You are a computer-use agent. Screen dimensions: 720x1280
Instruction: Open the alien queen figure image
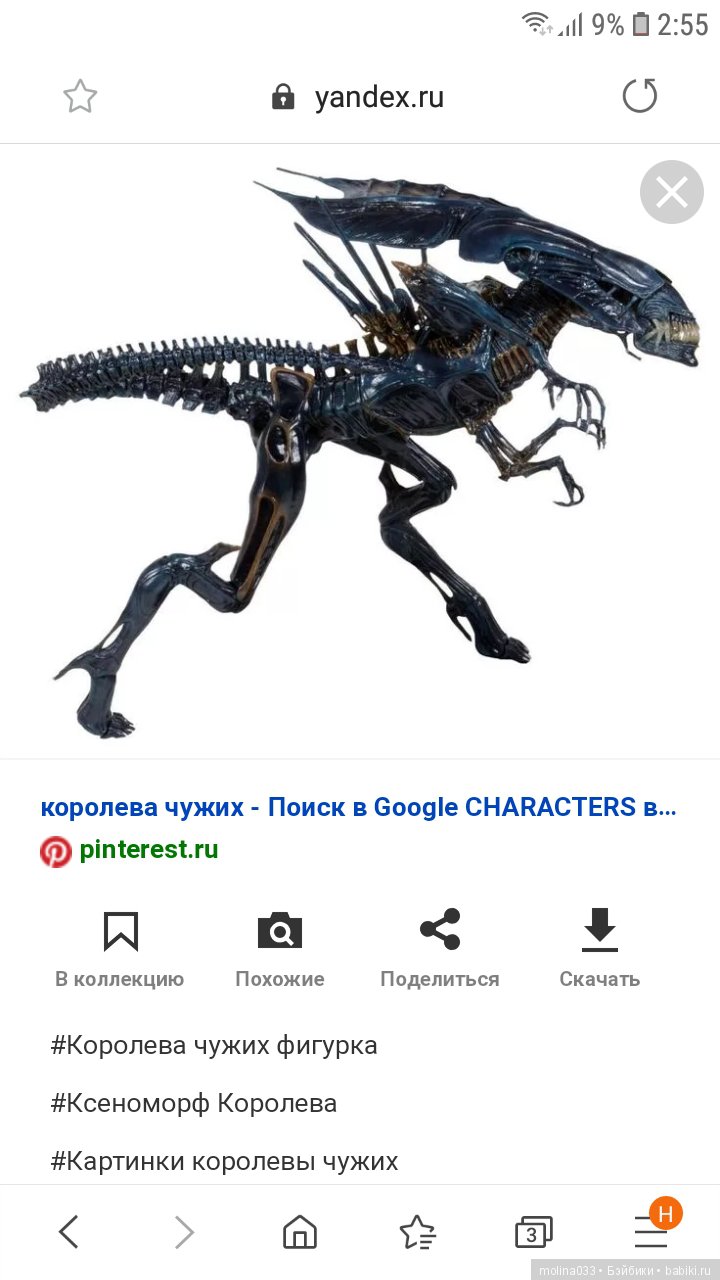[360, 450]
